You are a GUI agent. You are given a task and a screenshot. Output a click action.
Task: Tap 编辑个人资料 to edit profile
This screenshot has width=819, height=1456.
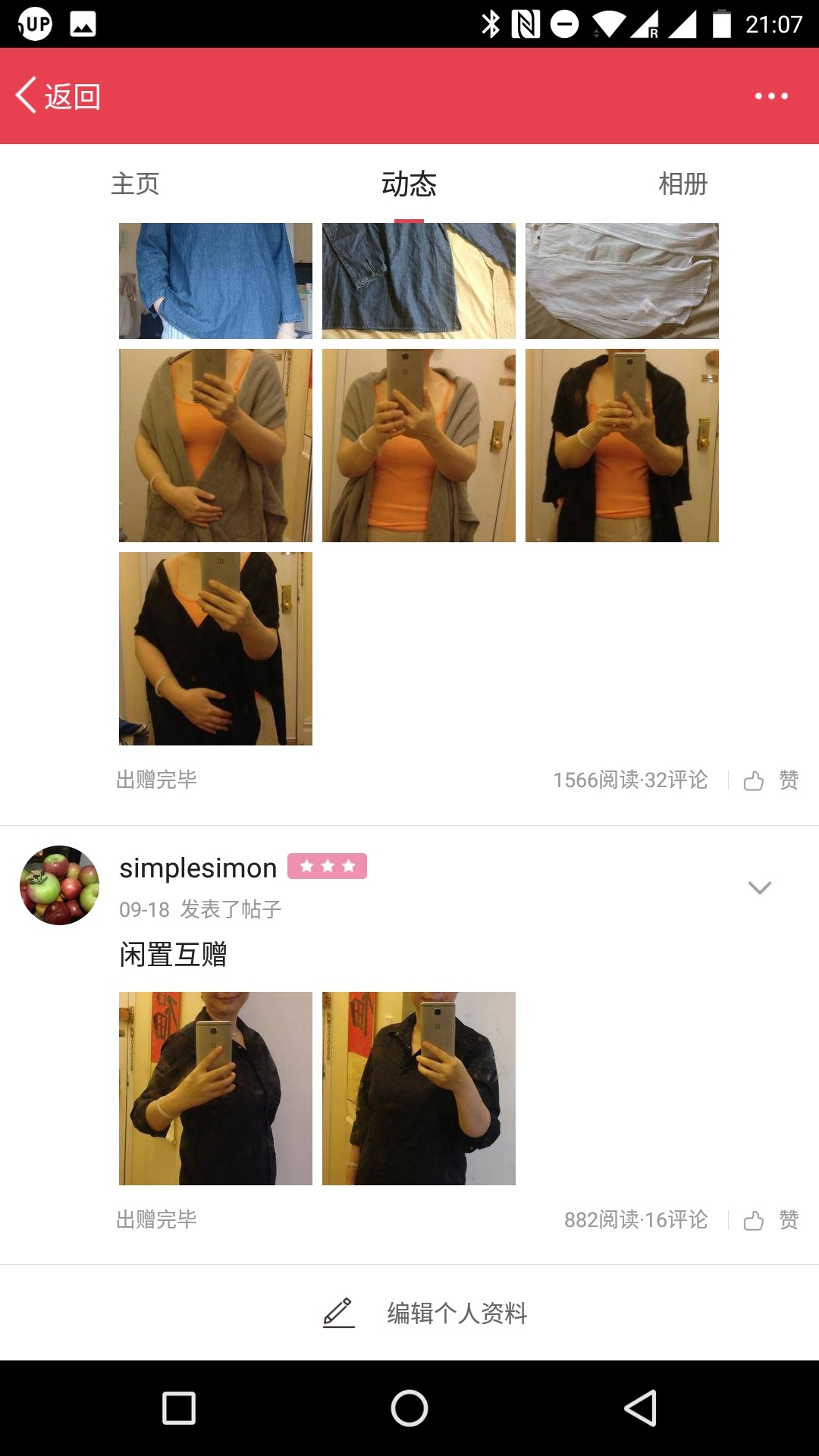coord(425,1313)
